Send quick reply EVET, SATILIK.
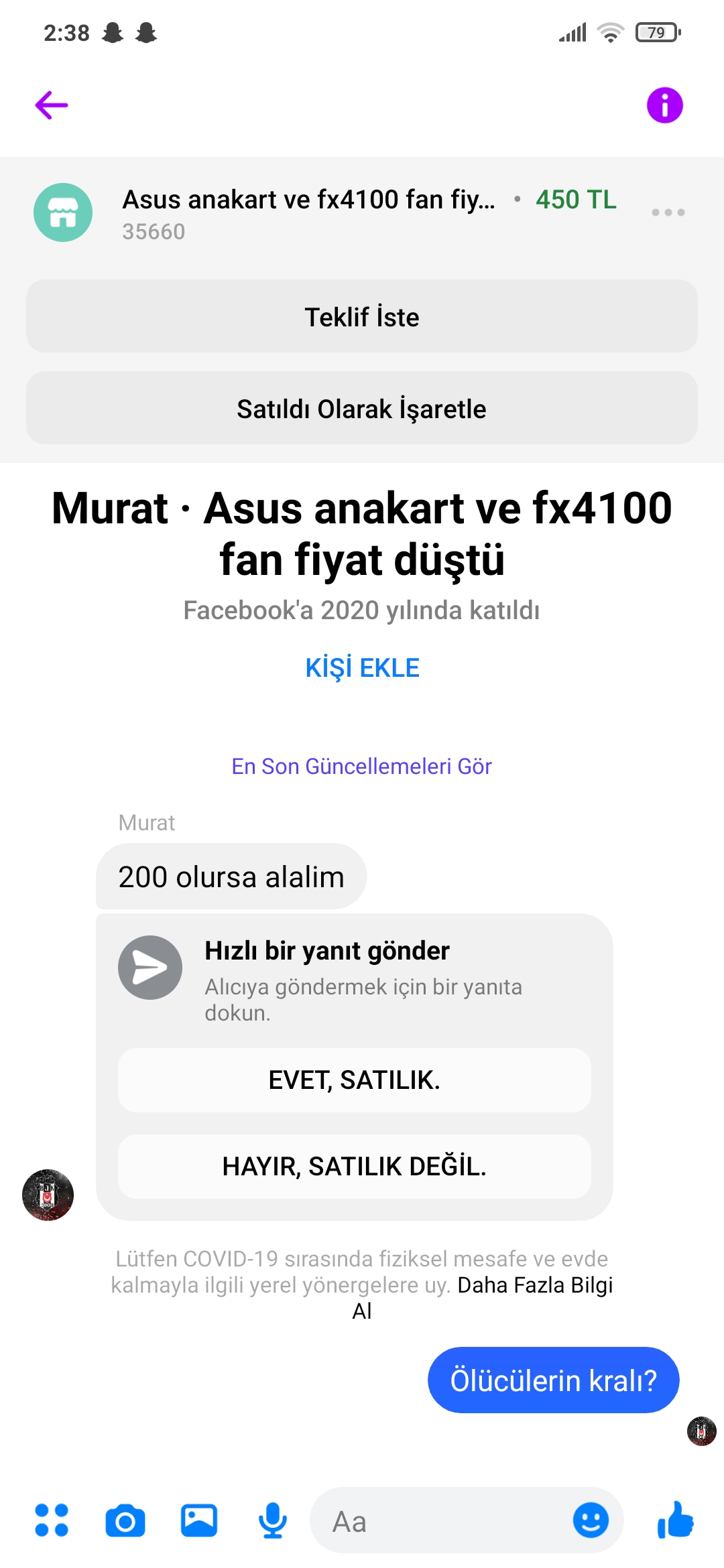Viewport: 724px width, 1568px height. (x=354, y=1080)
